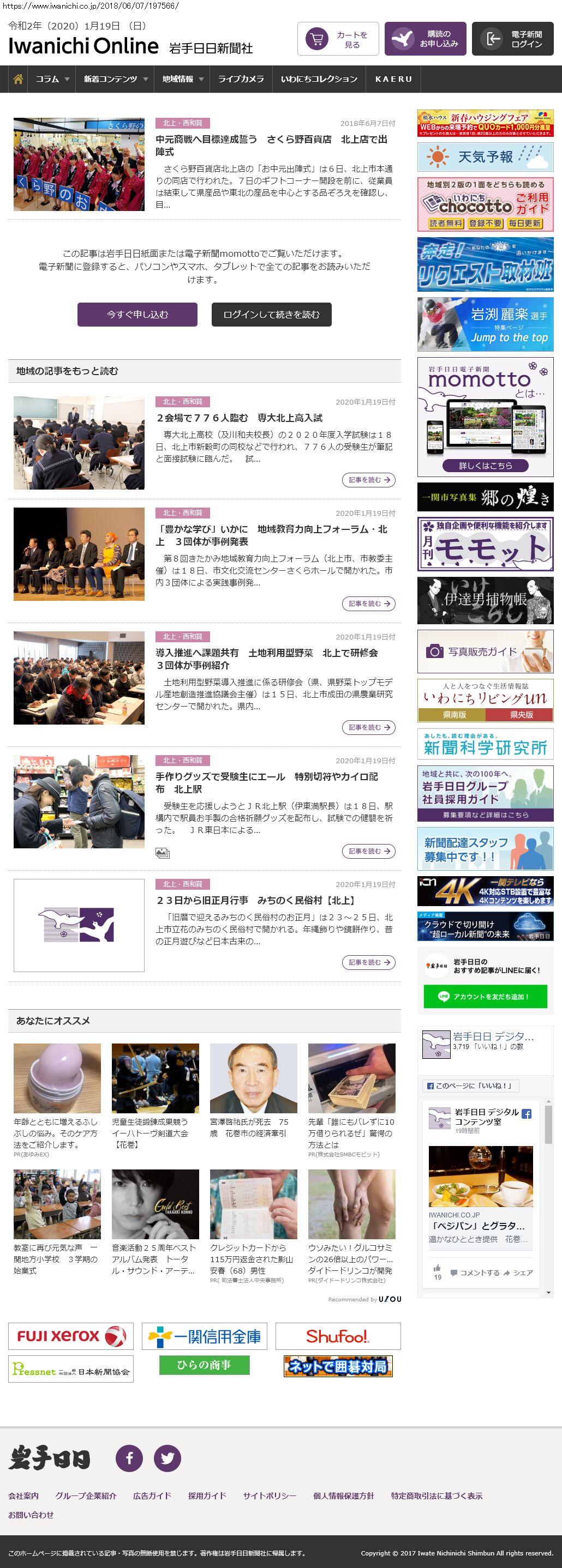562x1568 pixels.
Task: Open サイトポリシー footer link
Action: [x=269, y=1495]
